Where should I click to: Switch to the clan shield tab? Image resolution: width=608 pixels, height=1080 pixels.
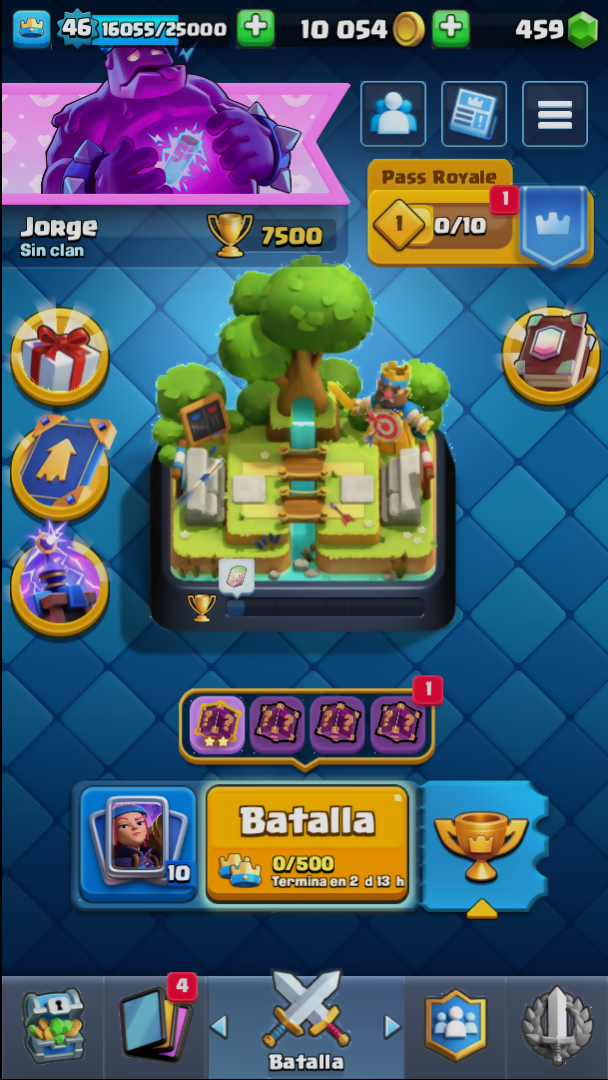pyautogui.click(x=456, y=1027)
